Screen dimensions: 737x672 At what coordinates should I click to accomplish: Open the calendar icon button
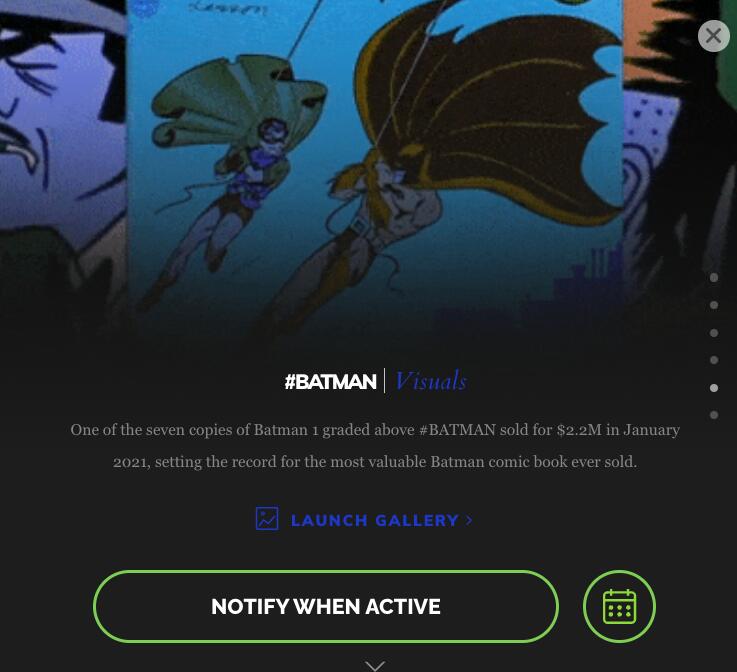[619, 606]
